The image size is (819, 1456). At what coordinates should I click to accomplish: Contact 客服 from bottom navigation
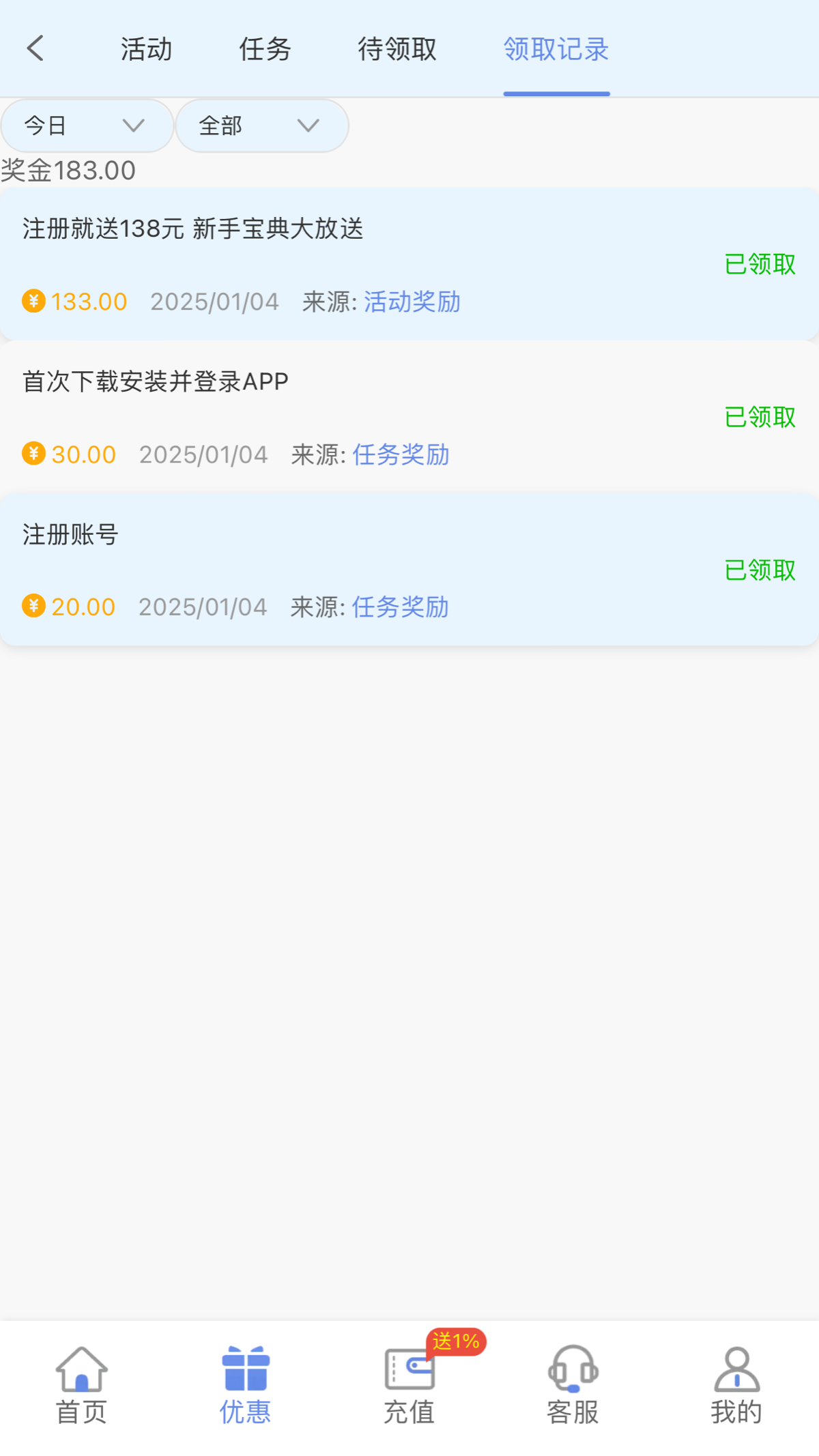point(573,1386)
